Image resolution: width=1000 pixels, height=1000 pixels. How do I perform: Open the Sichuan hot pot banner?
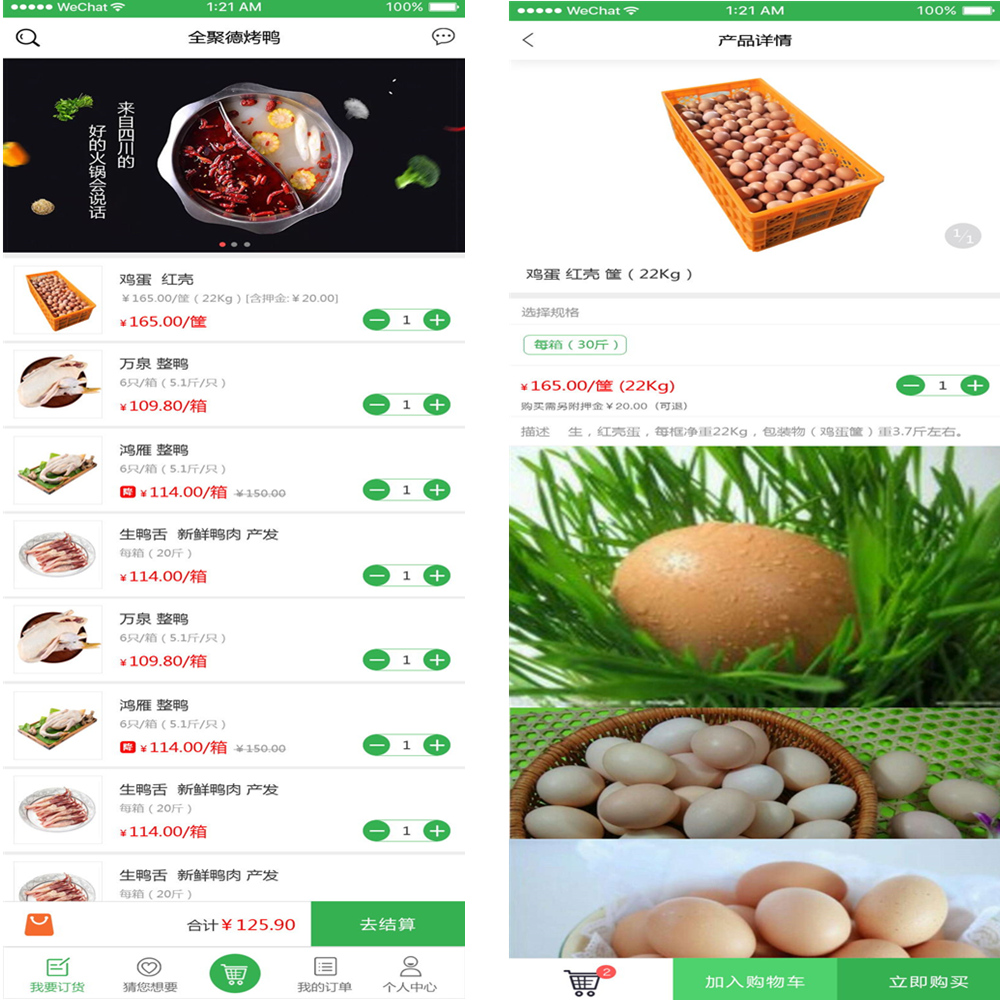click(234, 154)
